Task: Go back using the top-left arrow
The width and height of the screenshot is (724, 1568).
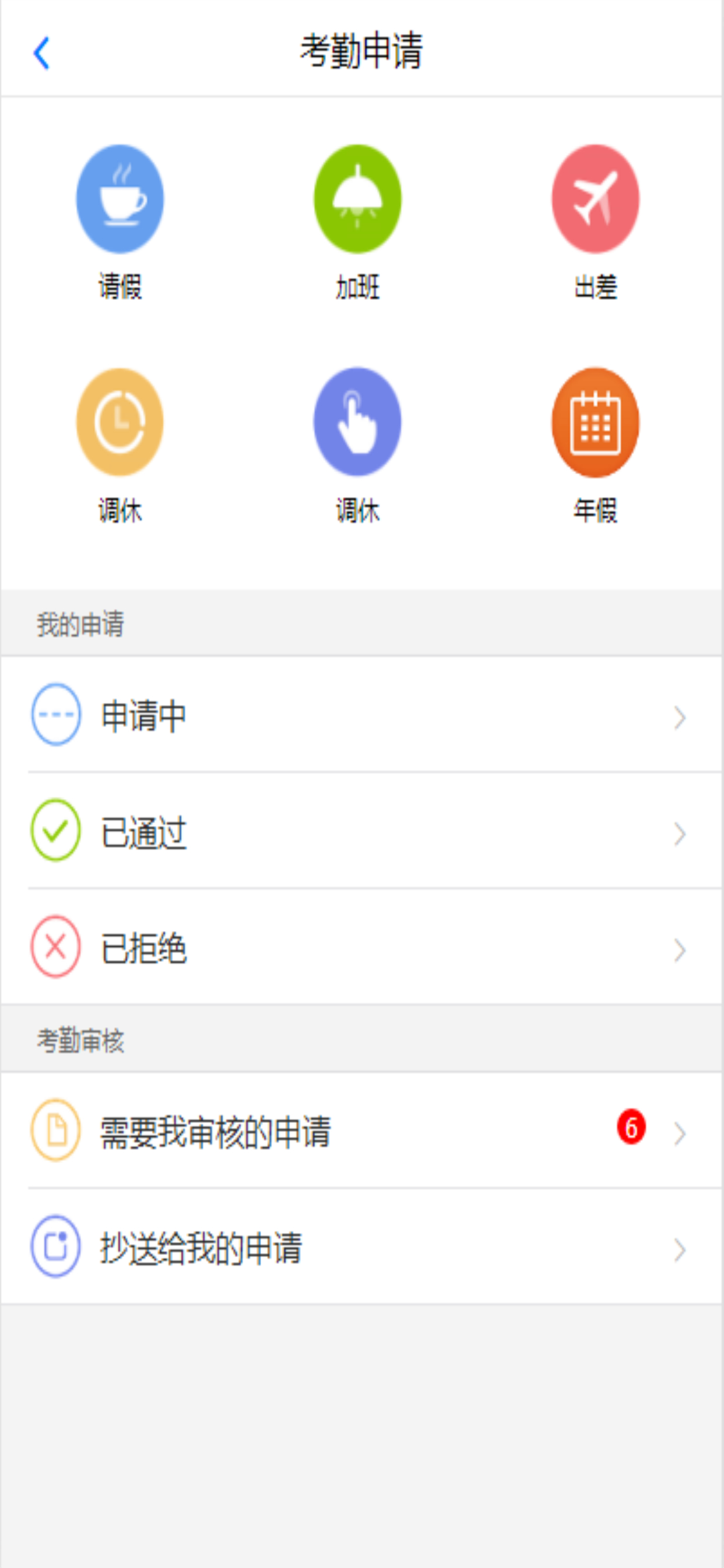Action: (41, 53)
